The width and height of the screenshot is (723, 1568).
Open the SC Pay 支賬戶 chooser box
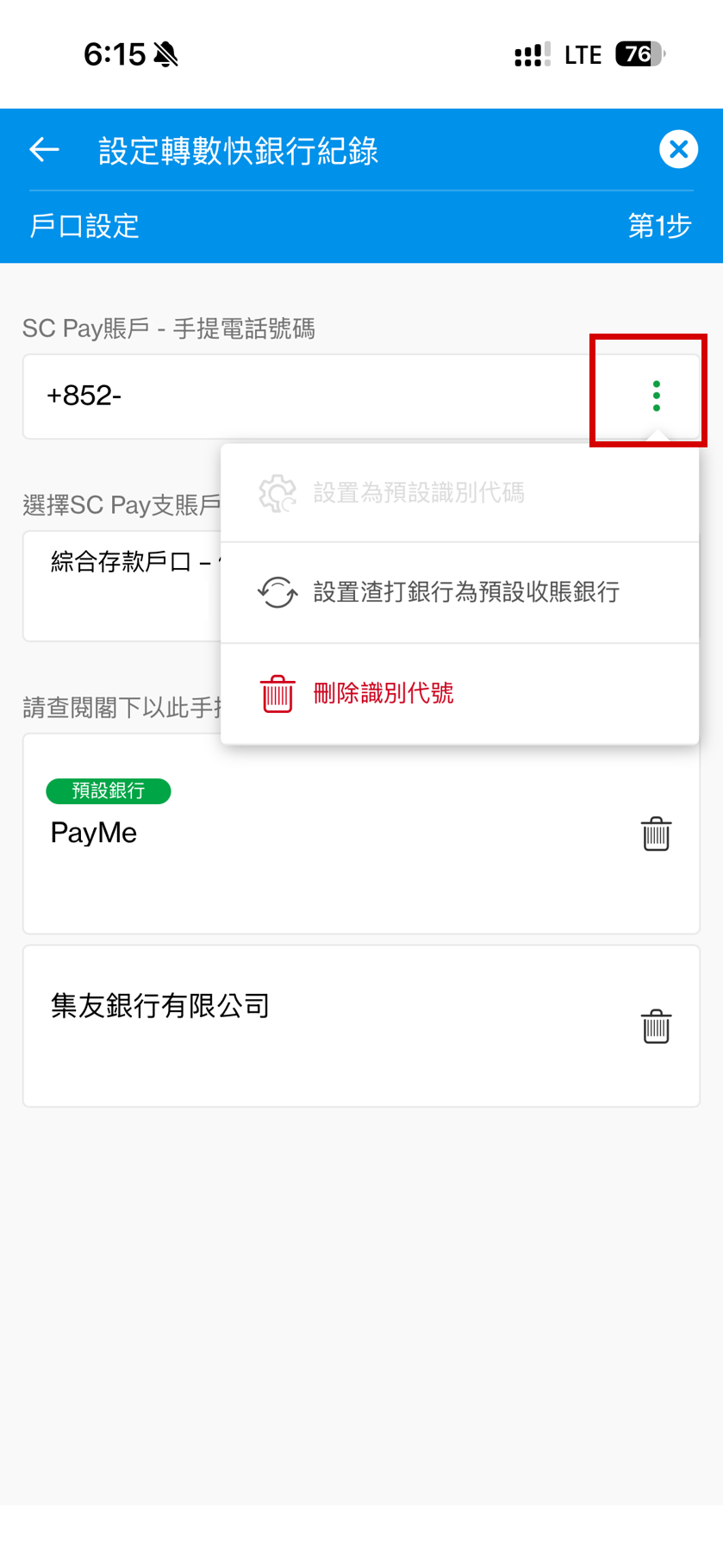point(121,586)
